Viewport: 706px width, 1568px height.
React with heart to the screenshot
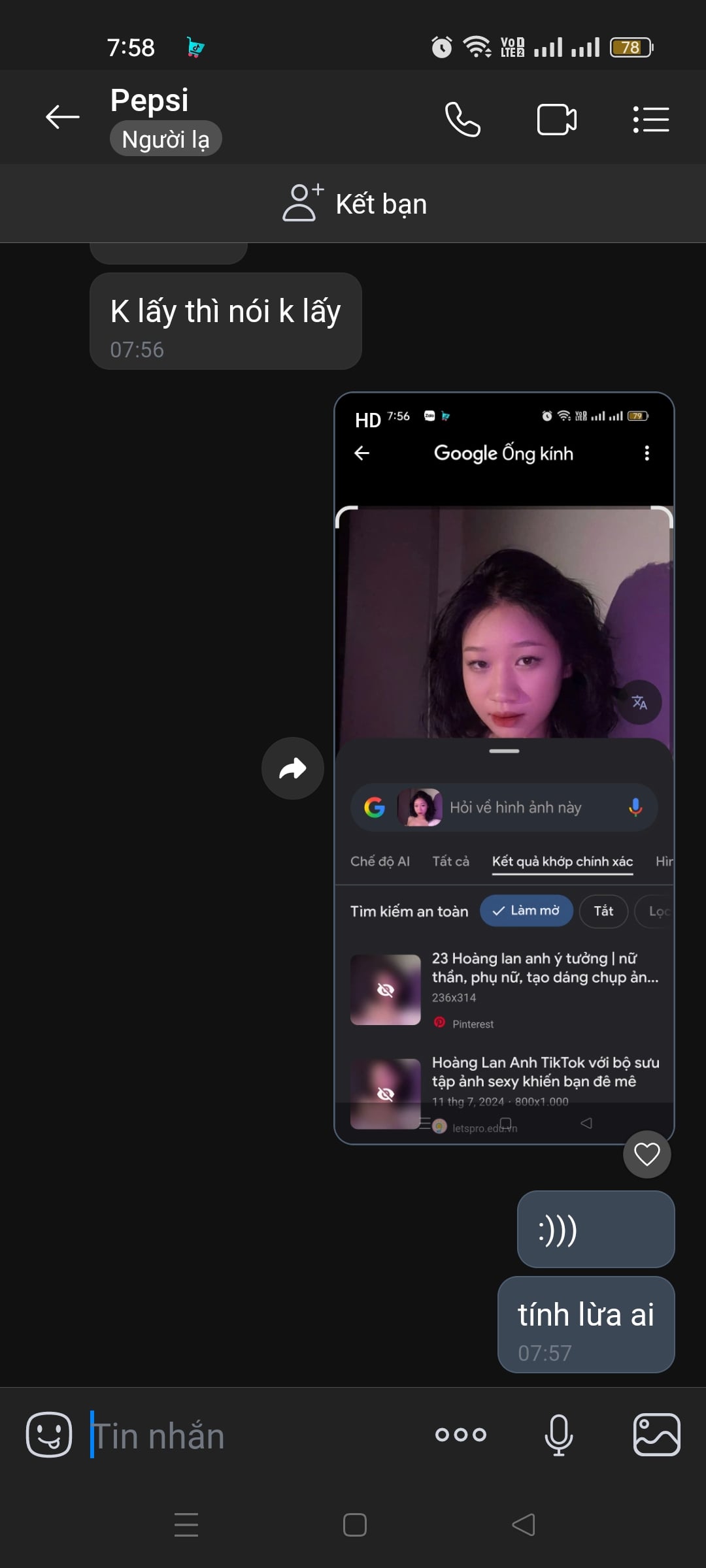pyautogui.click(x=647, y=1154)
